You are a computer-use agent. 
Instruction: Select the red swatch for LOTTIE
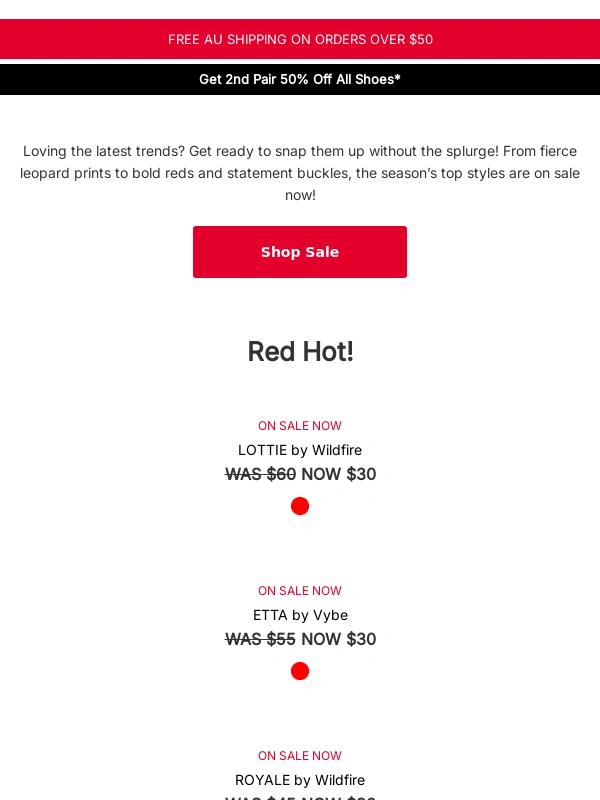pyautogui.click(x=300, y=506)
